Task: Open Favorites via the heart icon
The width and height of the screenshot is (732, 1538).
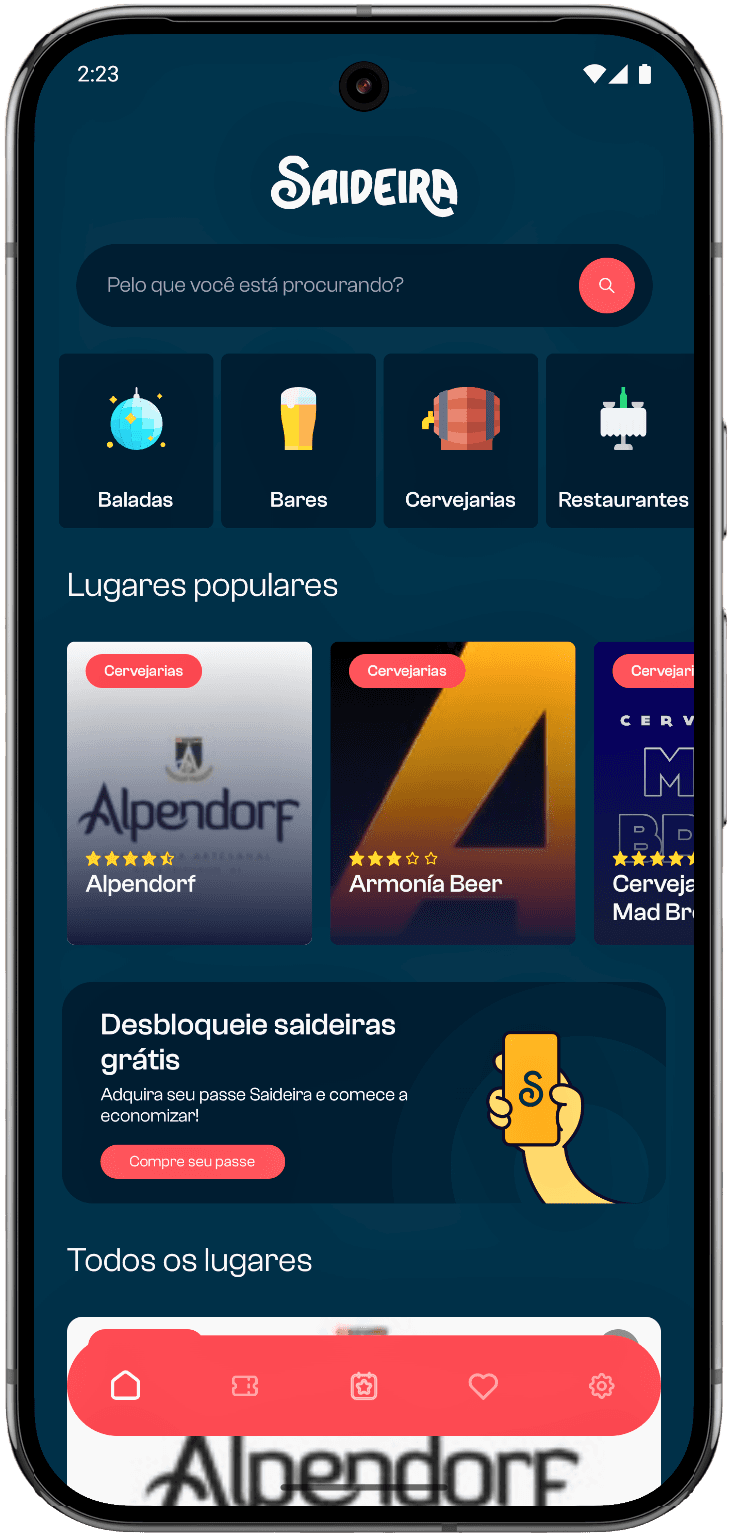Action: pos(483,1386)
